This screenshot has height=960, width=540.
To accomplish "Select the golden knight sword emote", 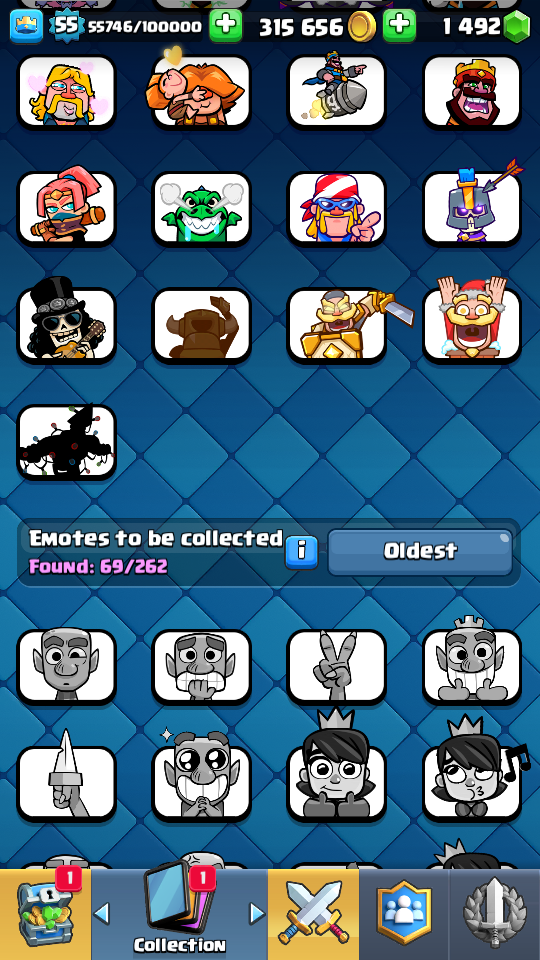I will point(336,324).
